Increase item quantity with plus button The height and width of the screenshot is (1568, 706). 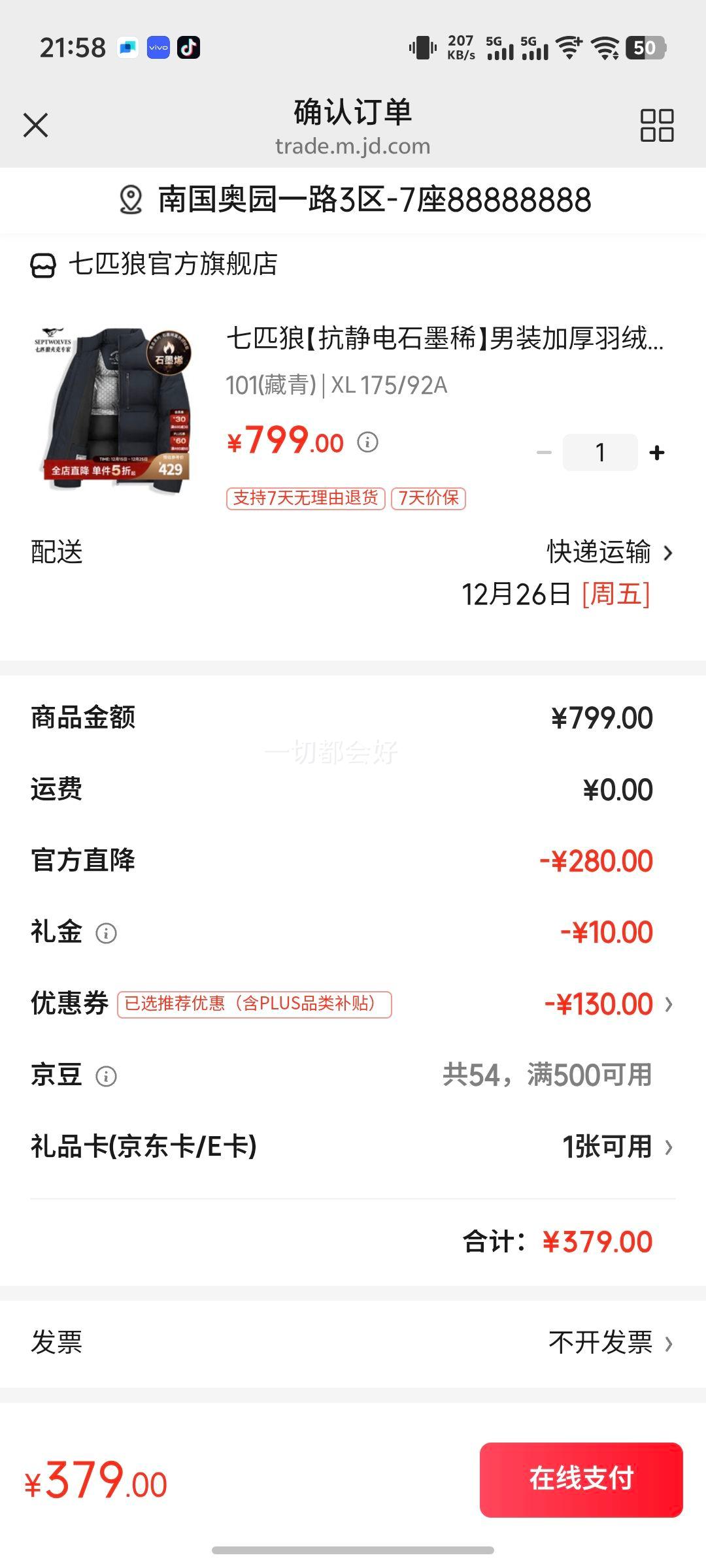coord(656,451)
